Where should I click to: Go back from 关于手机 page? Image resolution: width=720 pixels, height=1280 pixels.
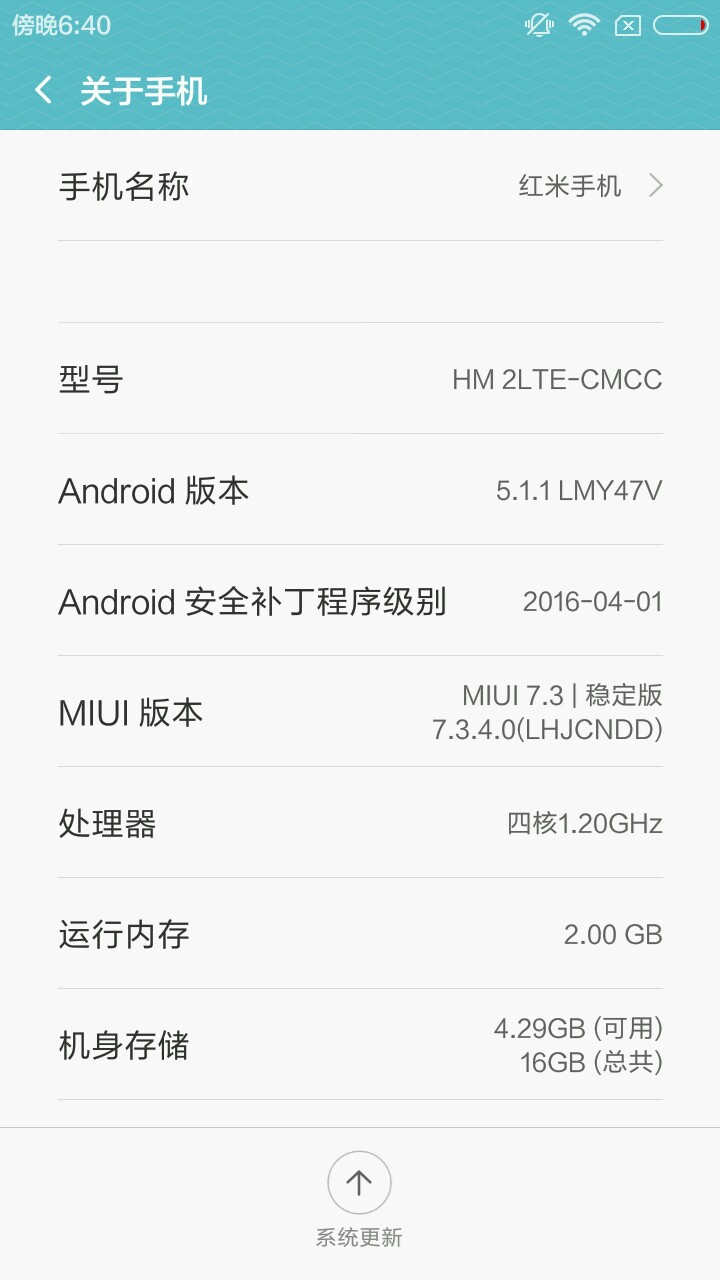43,91
